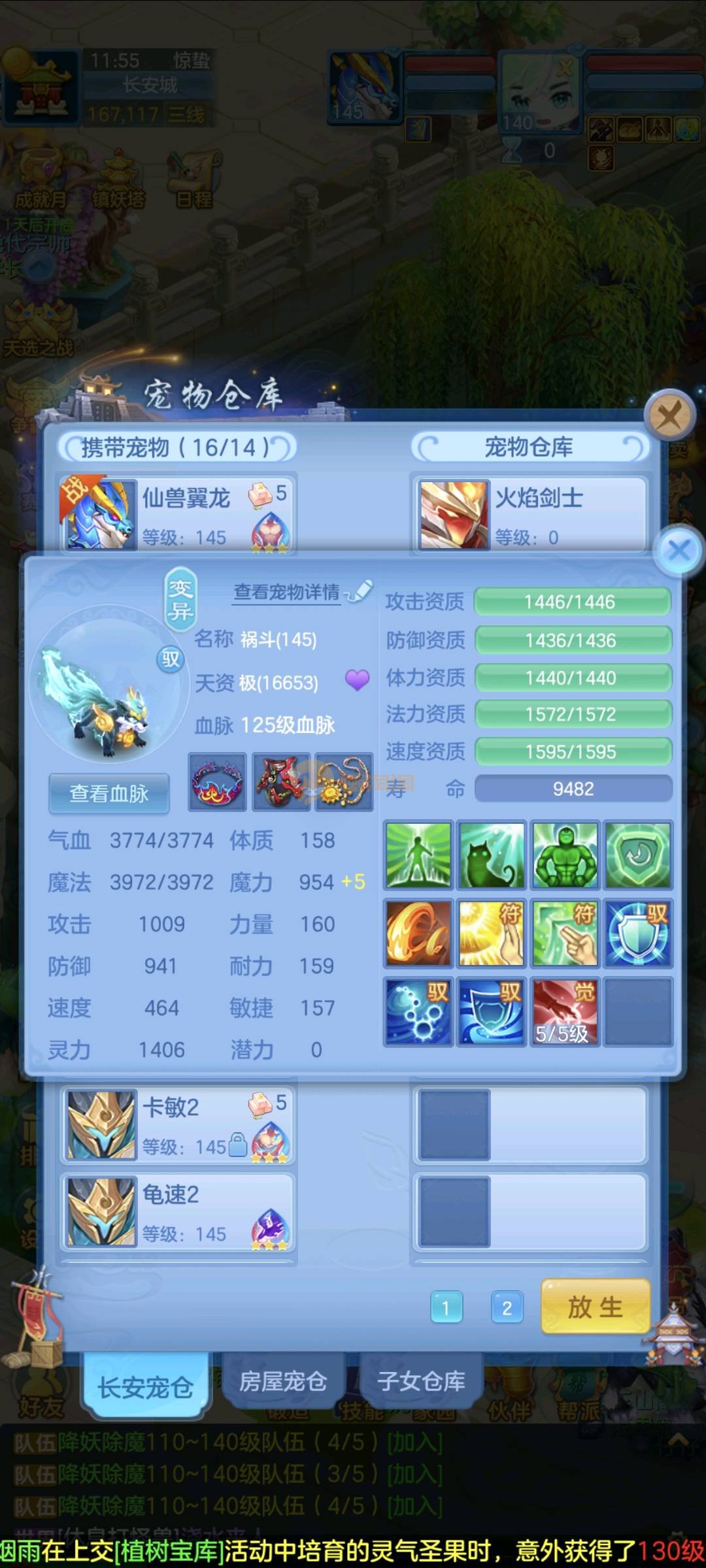This screenshot has height=1568, width=706.
Task: Select the pet 龟速2
Action: (x=178, y=1212)
